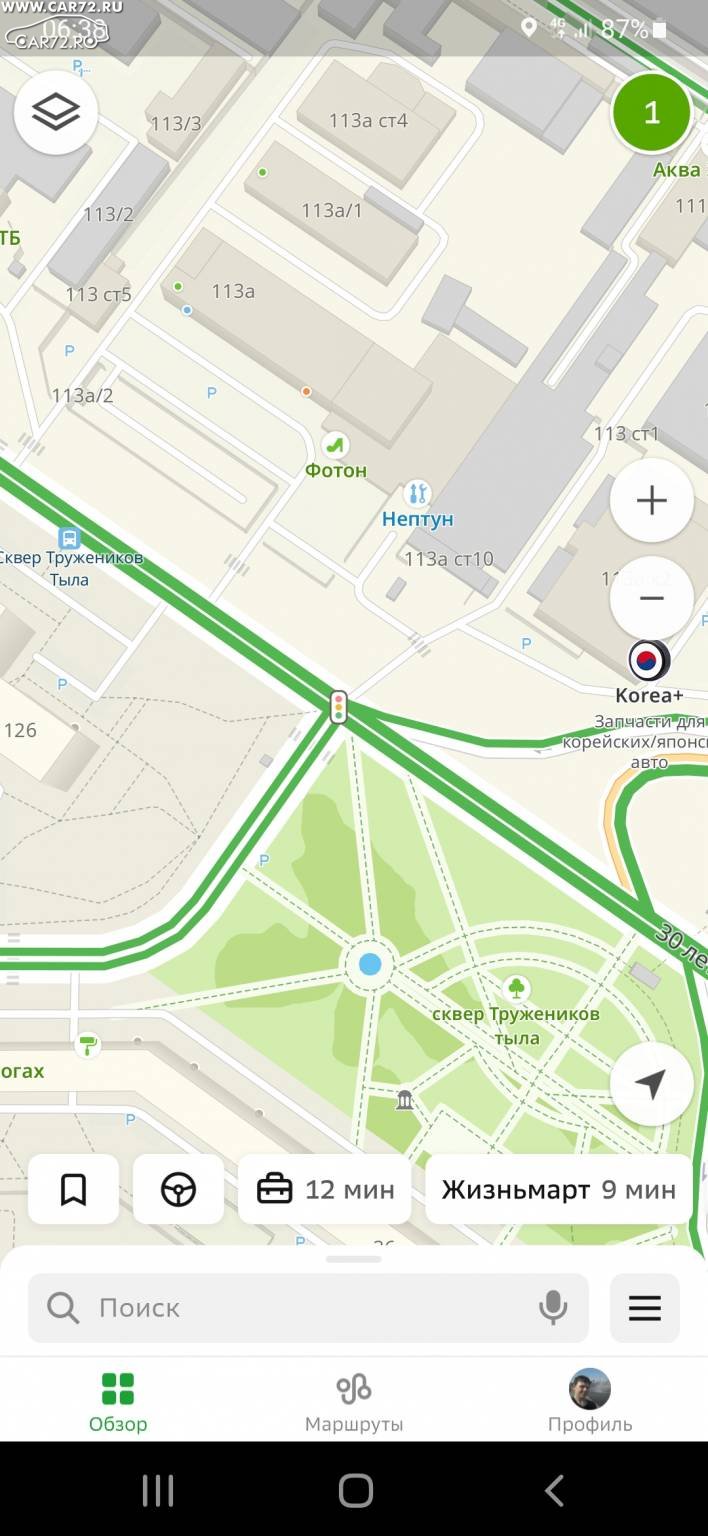Open the Профиль tab

(590, 1402)
